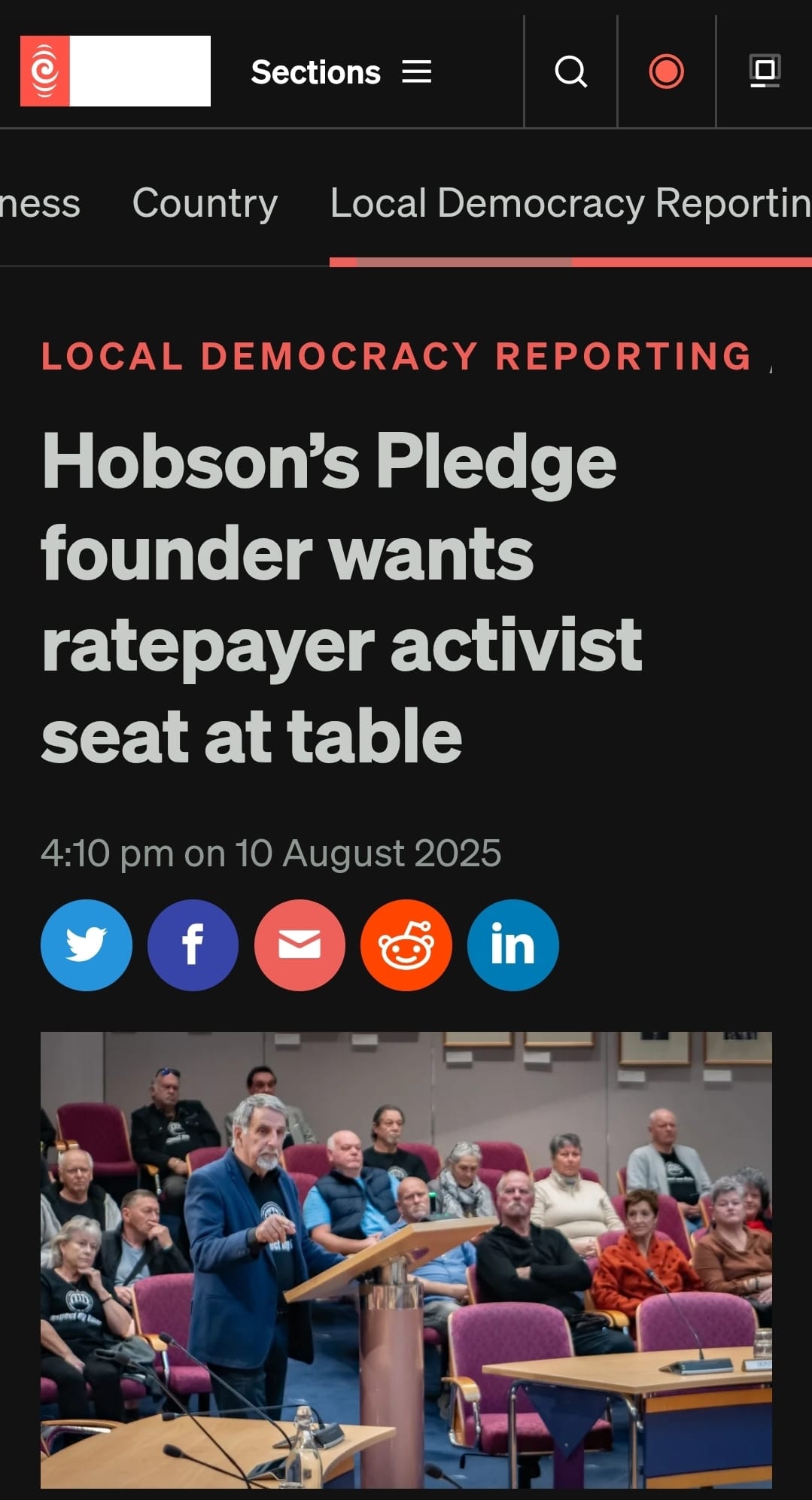Open the audio player window icon
The image size is (812, 1500).
pyautogui.click(x=765, y=72)
